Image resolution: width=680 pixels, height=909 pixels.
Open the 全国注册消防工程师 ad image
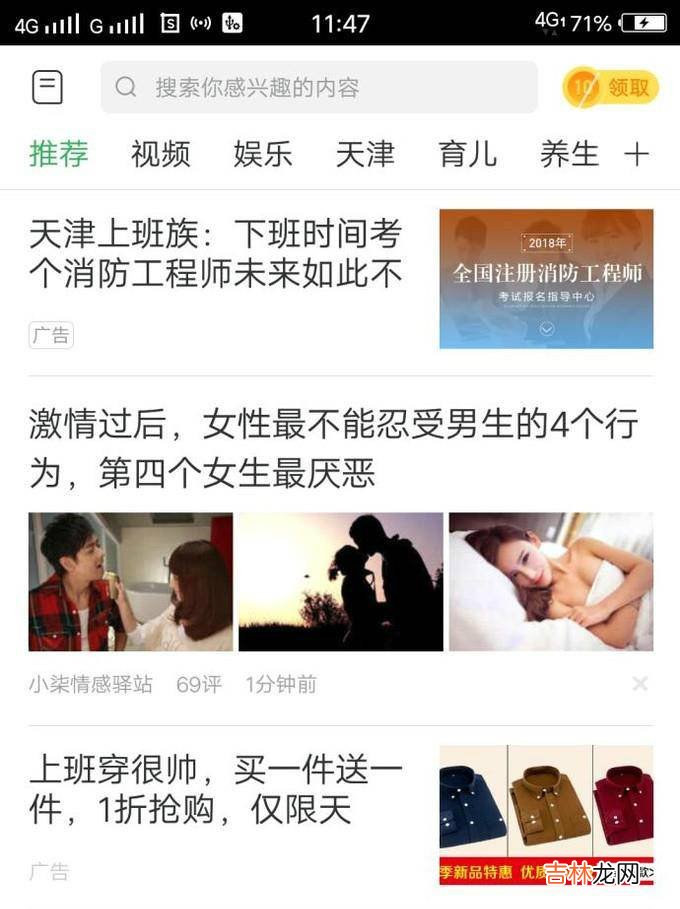click(546, 278)
